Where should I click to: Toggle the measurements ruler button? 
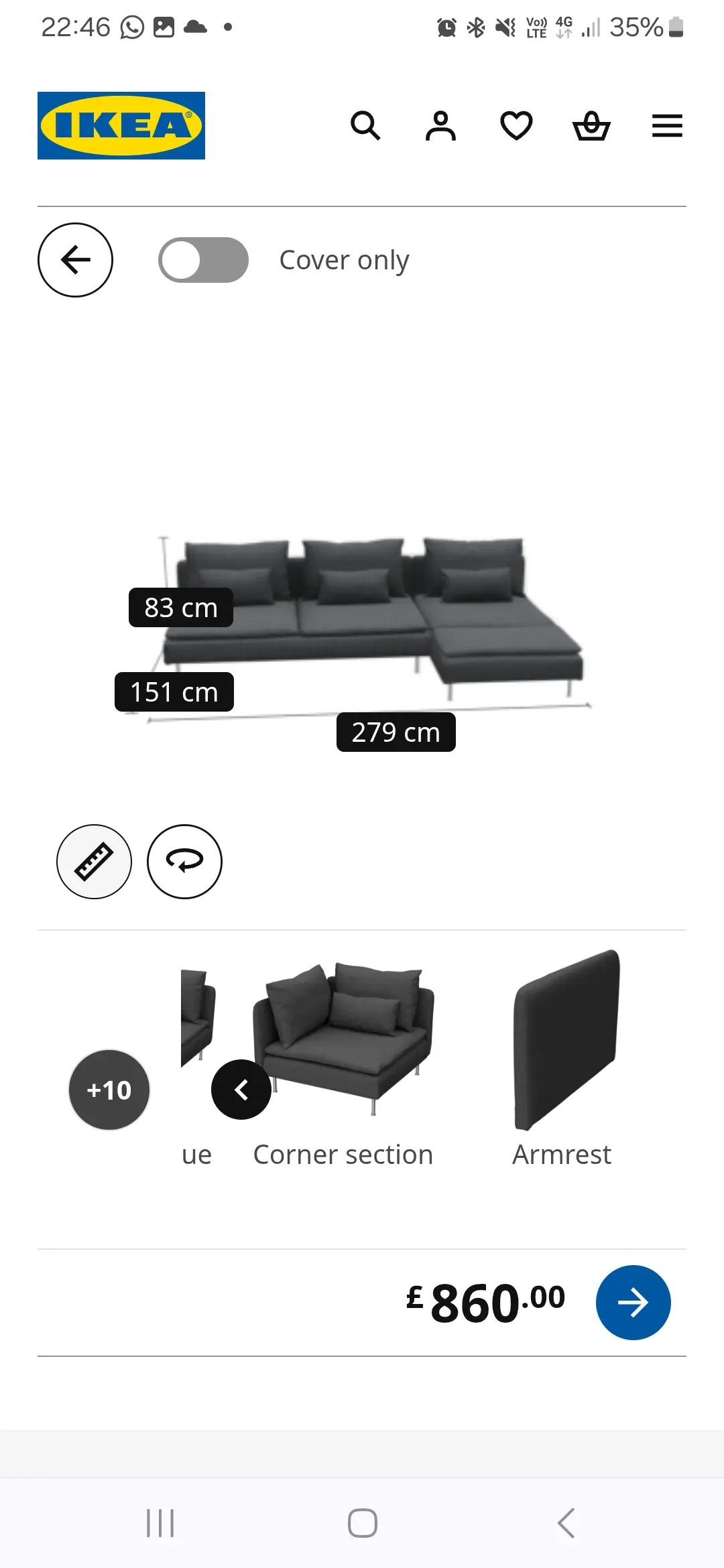[94, 862]
